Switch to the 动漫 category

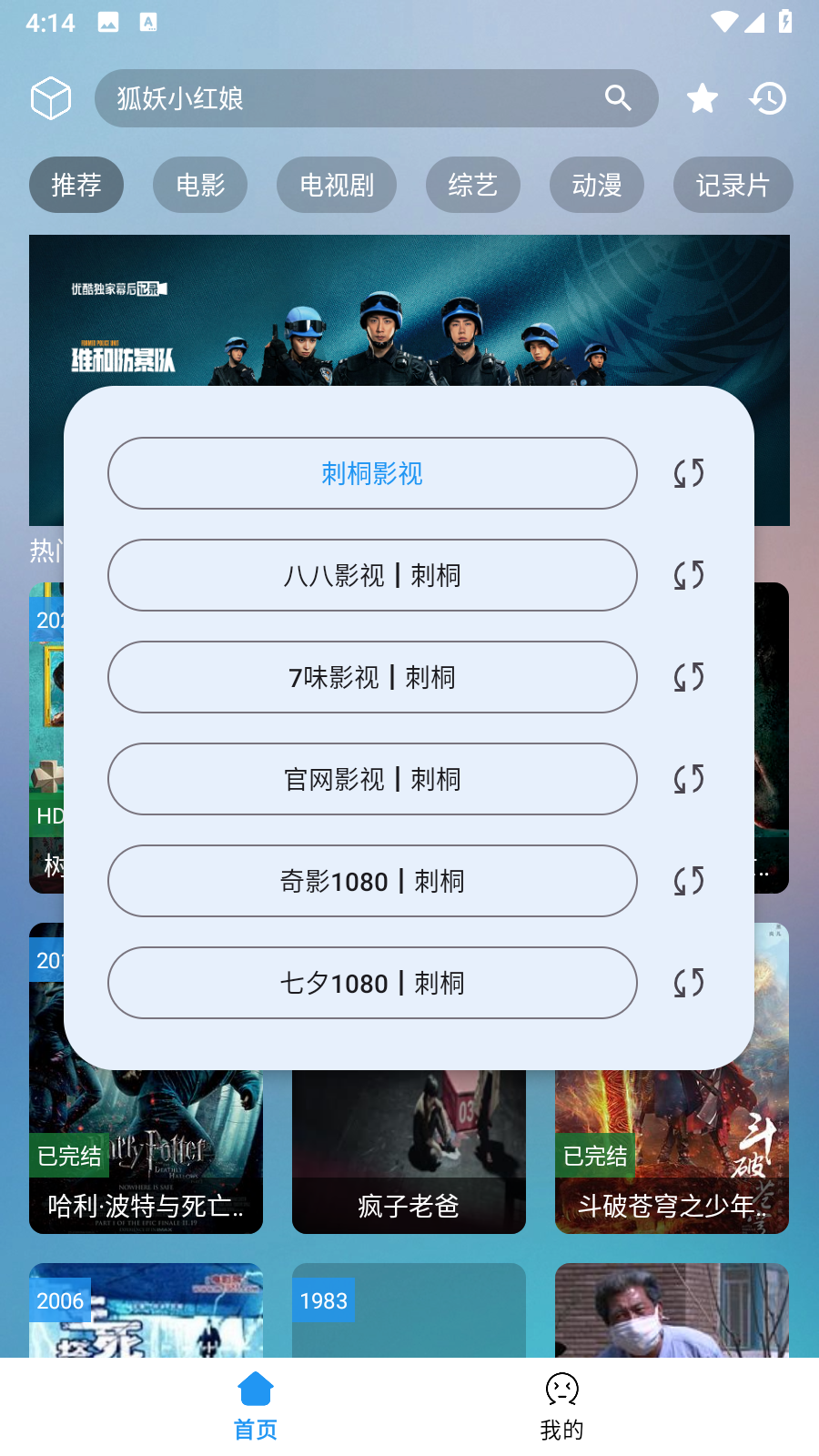[x=597, y=186]
